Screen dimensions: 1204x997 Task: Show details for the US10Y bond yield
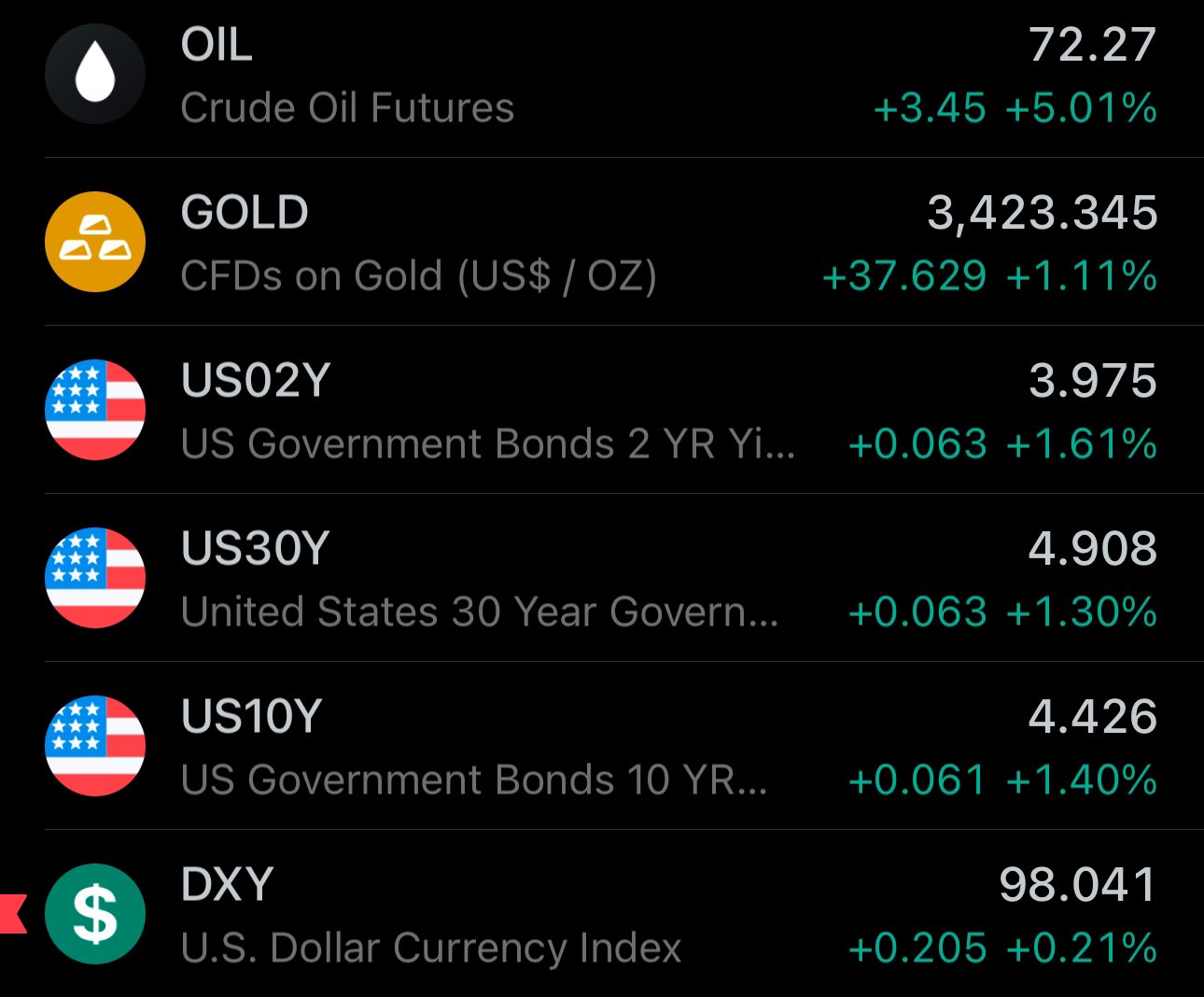602,747
